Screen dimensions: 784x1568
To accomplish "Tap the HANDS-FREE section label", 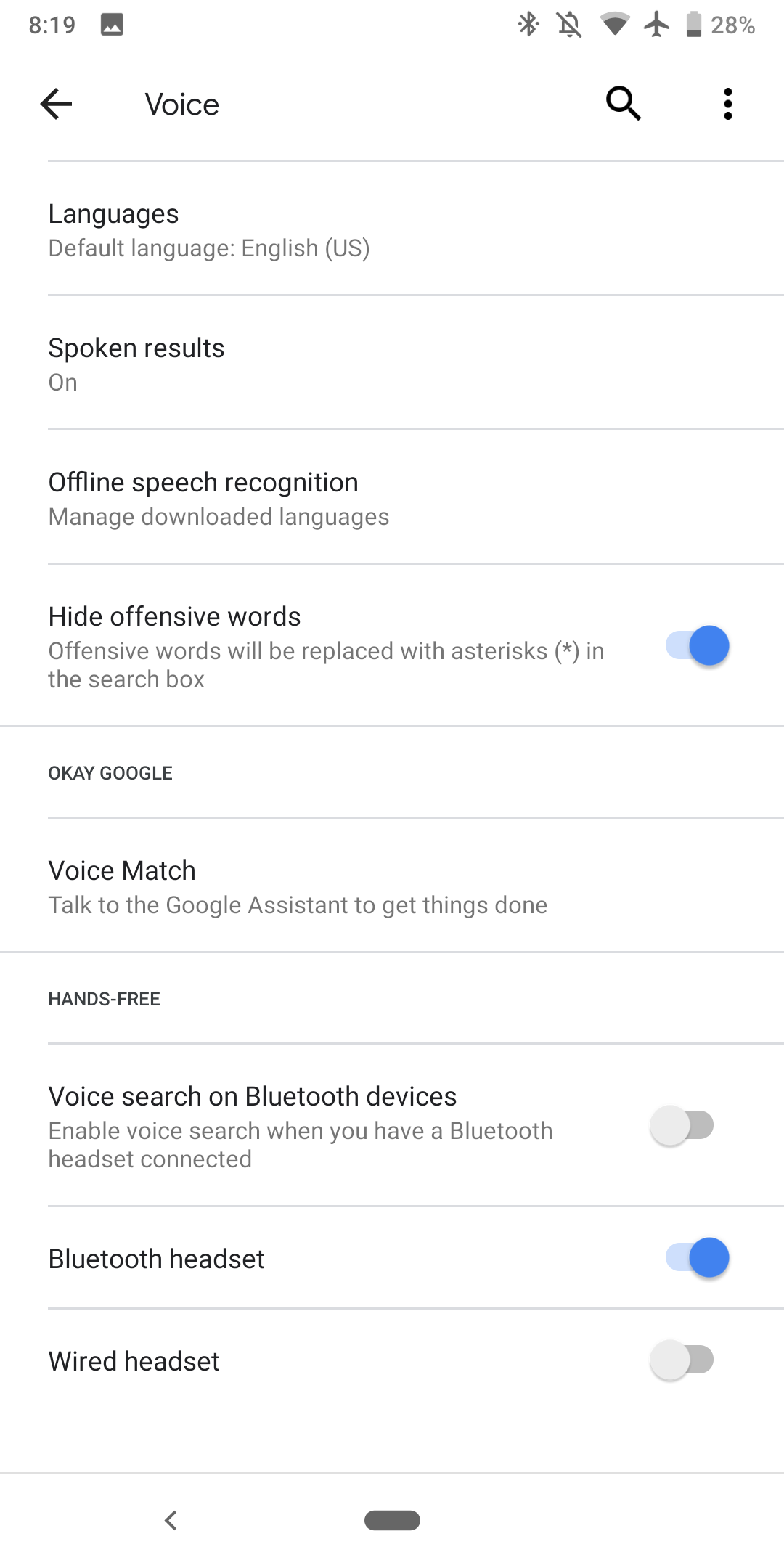I will (104, 998).
